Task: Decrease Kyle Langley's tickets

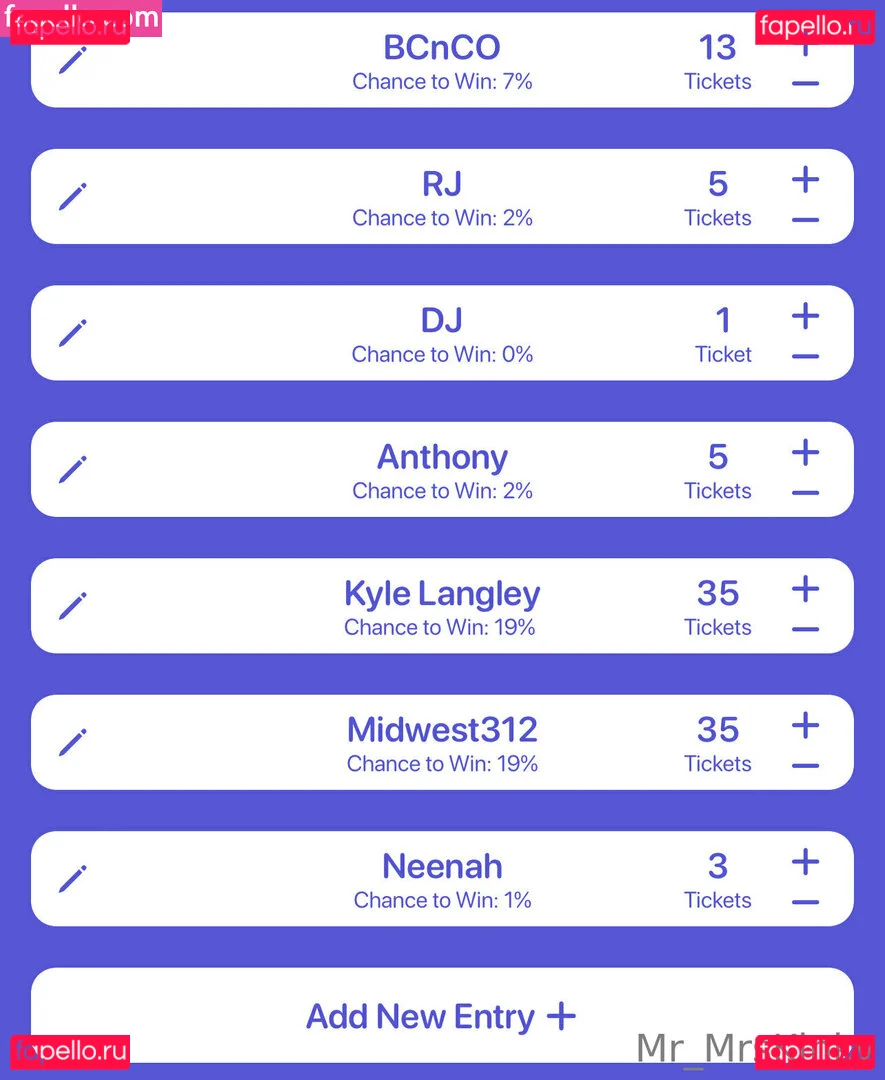Action: pyautogui.click(x=805, y=629)
